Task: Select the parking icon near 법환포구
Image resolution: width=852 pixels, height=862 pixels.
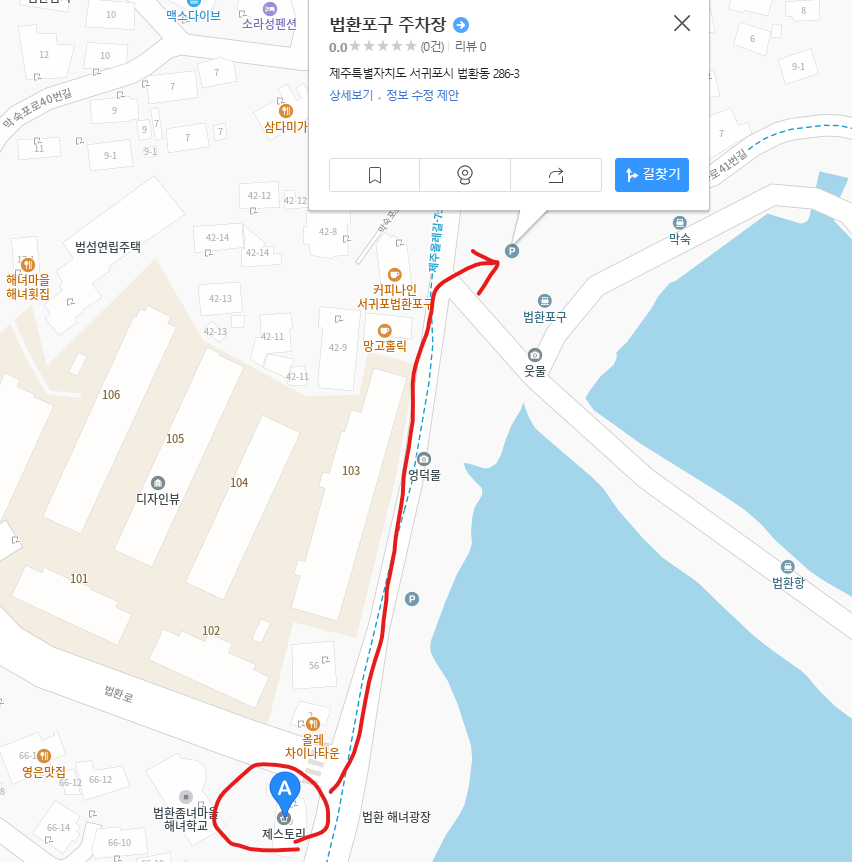Action: (513, 252)
